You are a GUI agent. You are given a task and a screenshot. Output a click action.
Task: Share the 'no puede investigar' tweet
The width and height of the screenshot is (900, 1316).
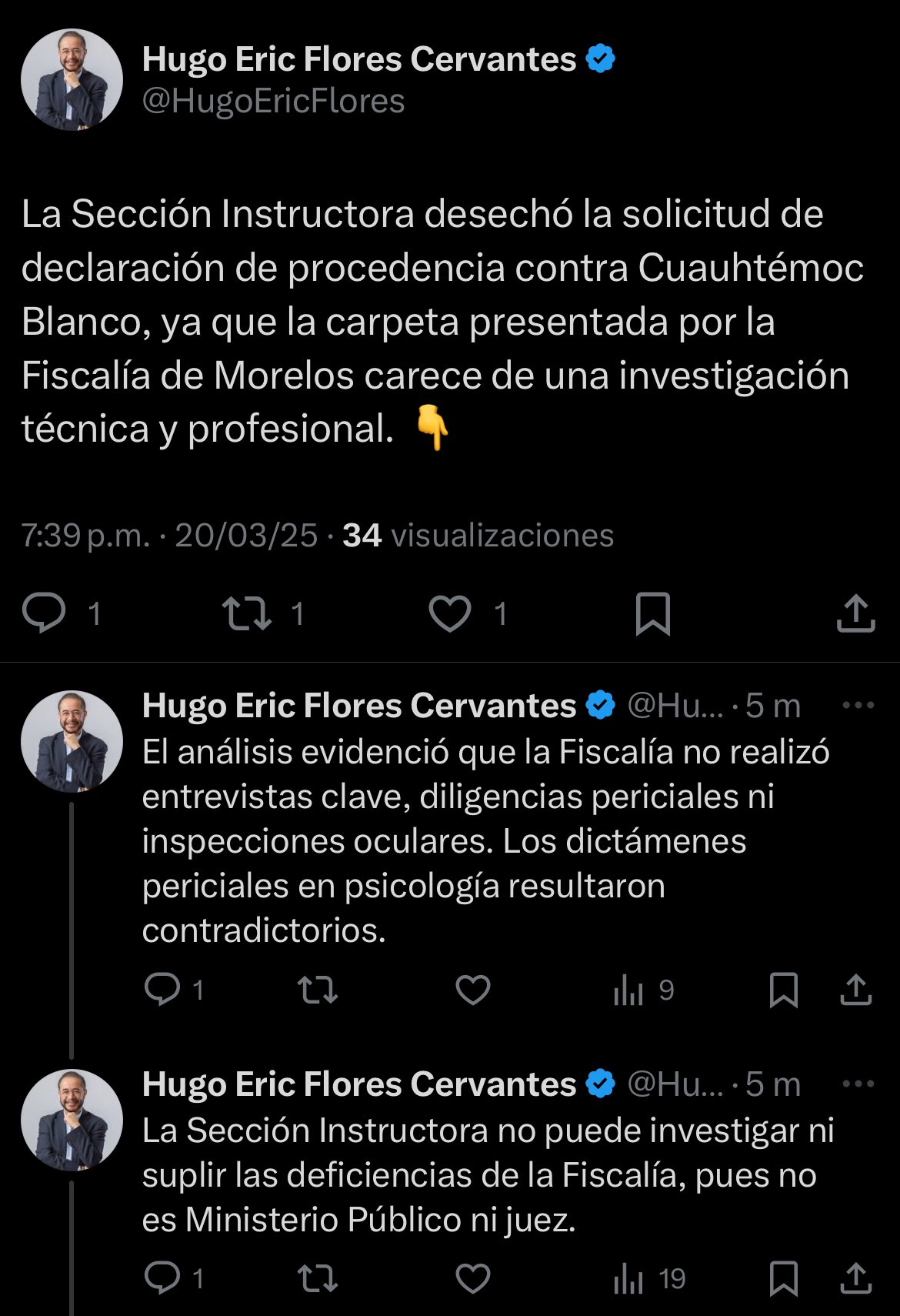[x=855, y=1278]
